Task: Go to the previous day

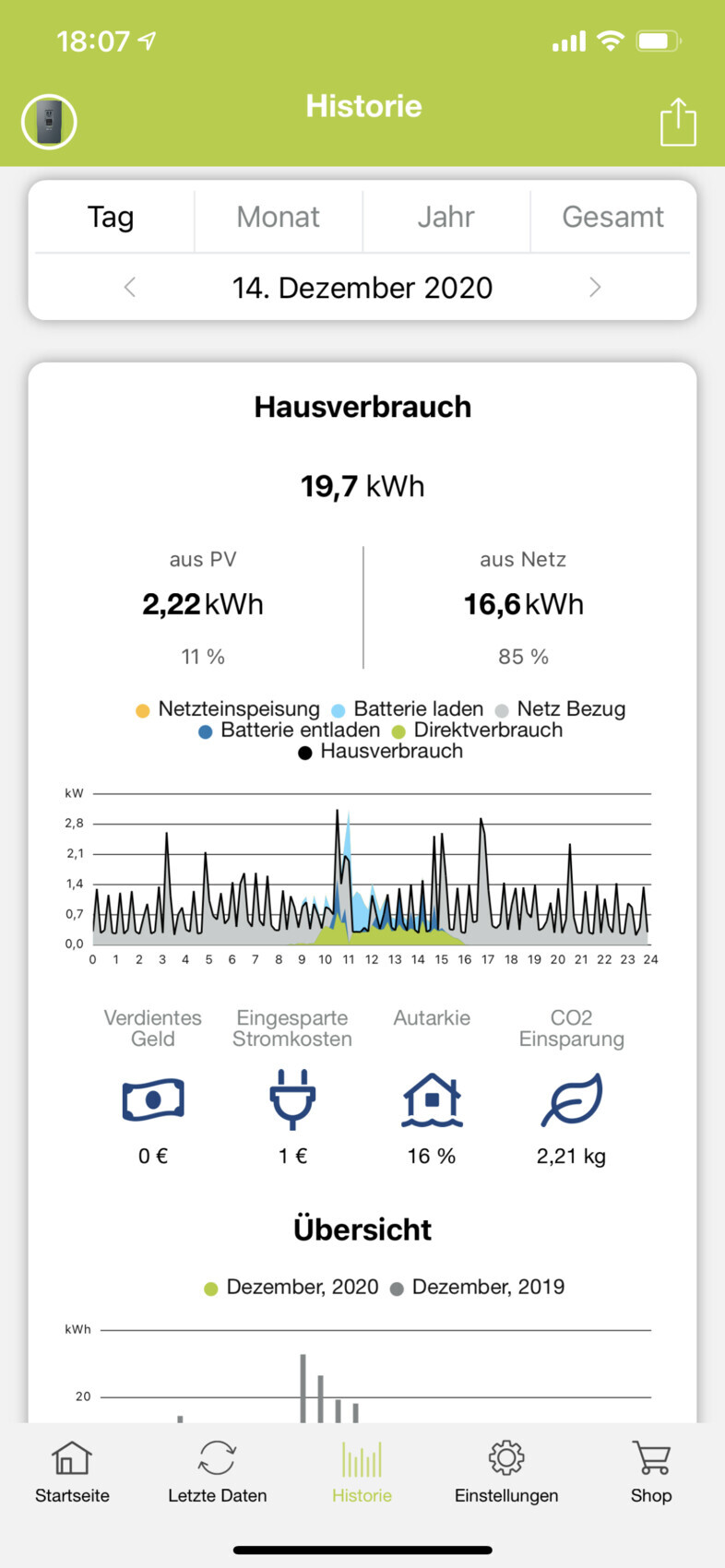Action: click(130, 288)
